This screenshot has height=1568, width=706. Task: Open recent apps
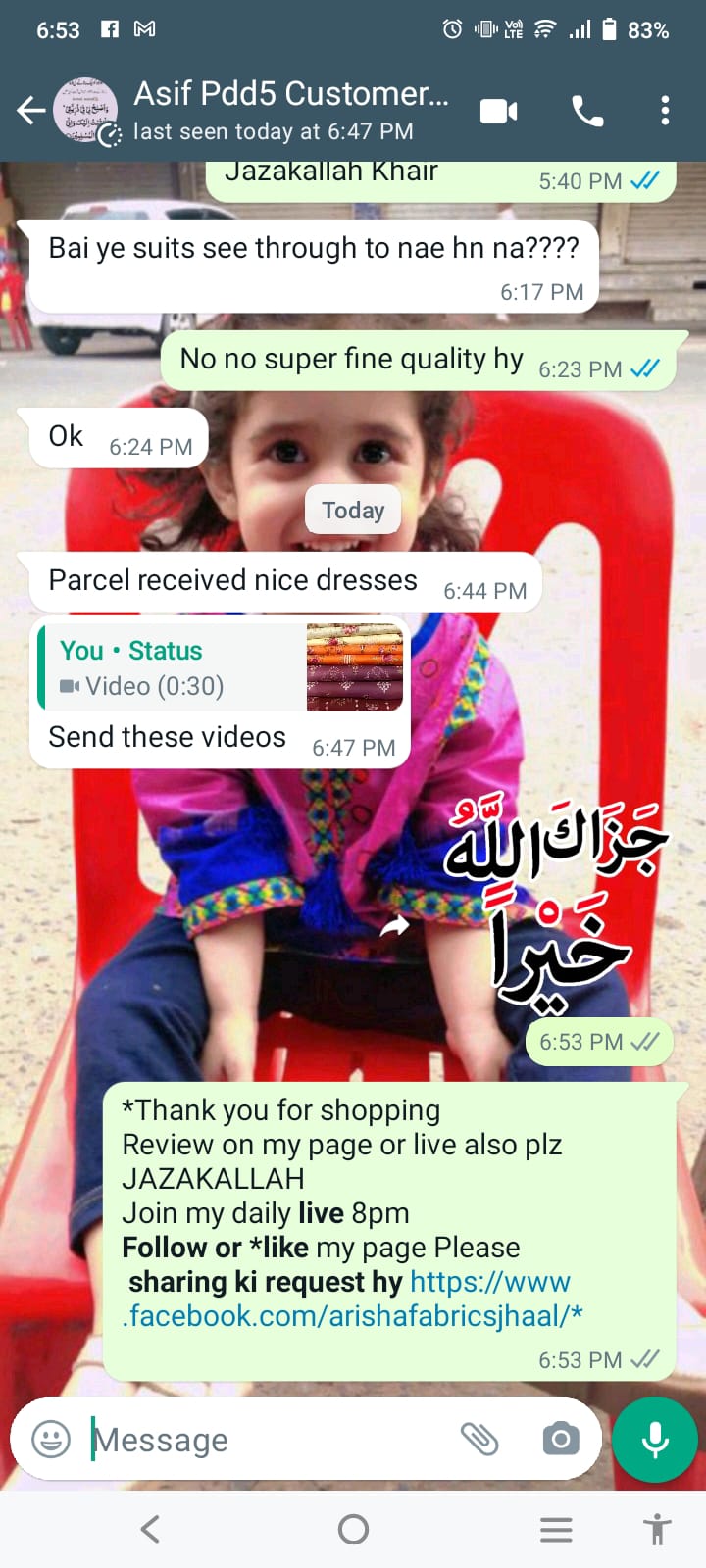click(556, 1529)
